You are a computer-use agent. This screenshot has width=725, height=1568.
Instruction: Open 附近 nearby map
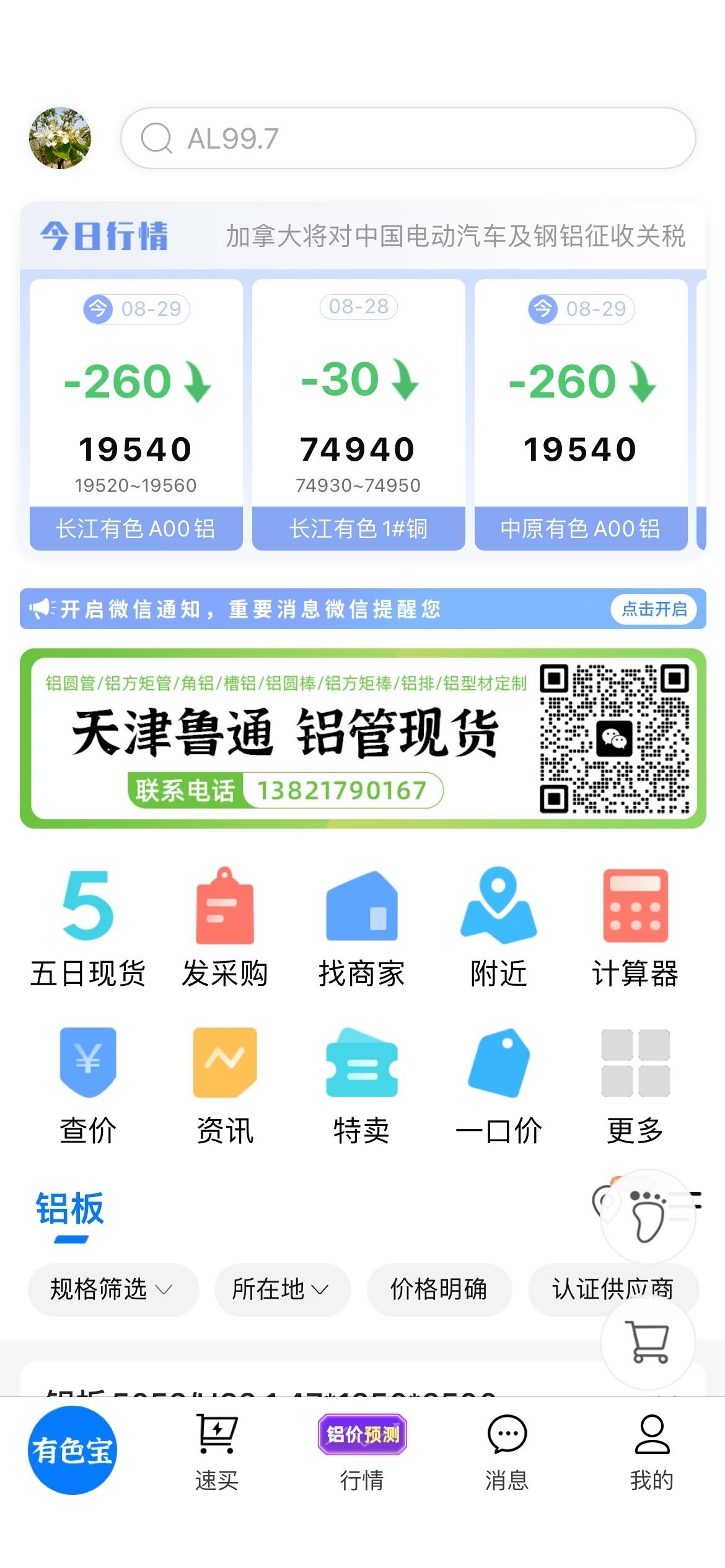click(x=498, y=928)
